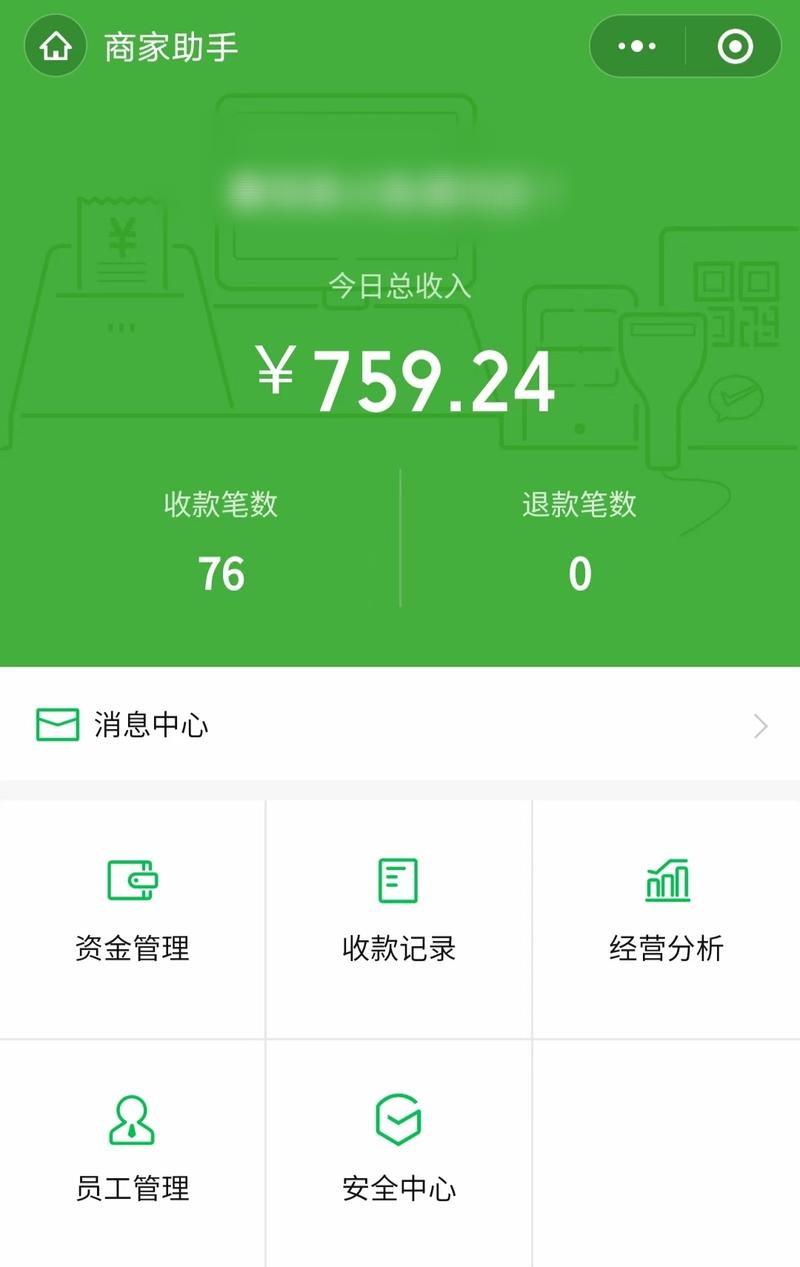
Task: Click the 收款记录 text label
Action: pyautogui.click(x=397, y=950)
